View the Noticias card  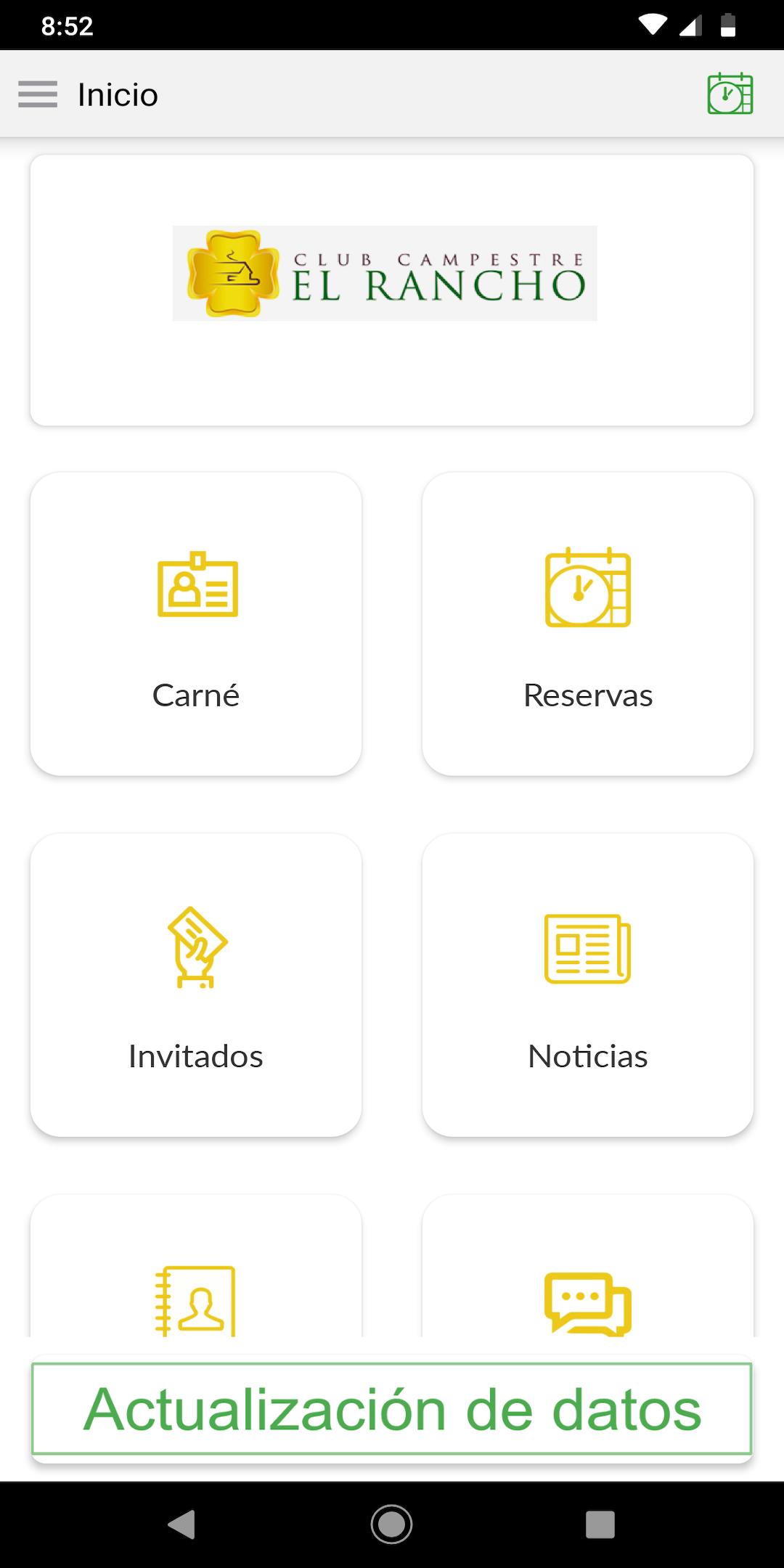588,985
